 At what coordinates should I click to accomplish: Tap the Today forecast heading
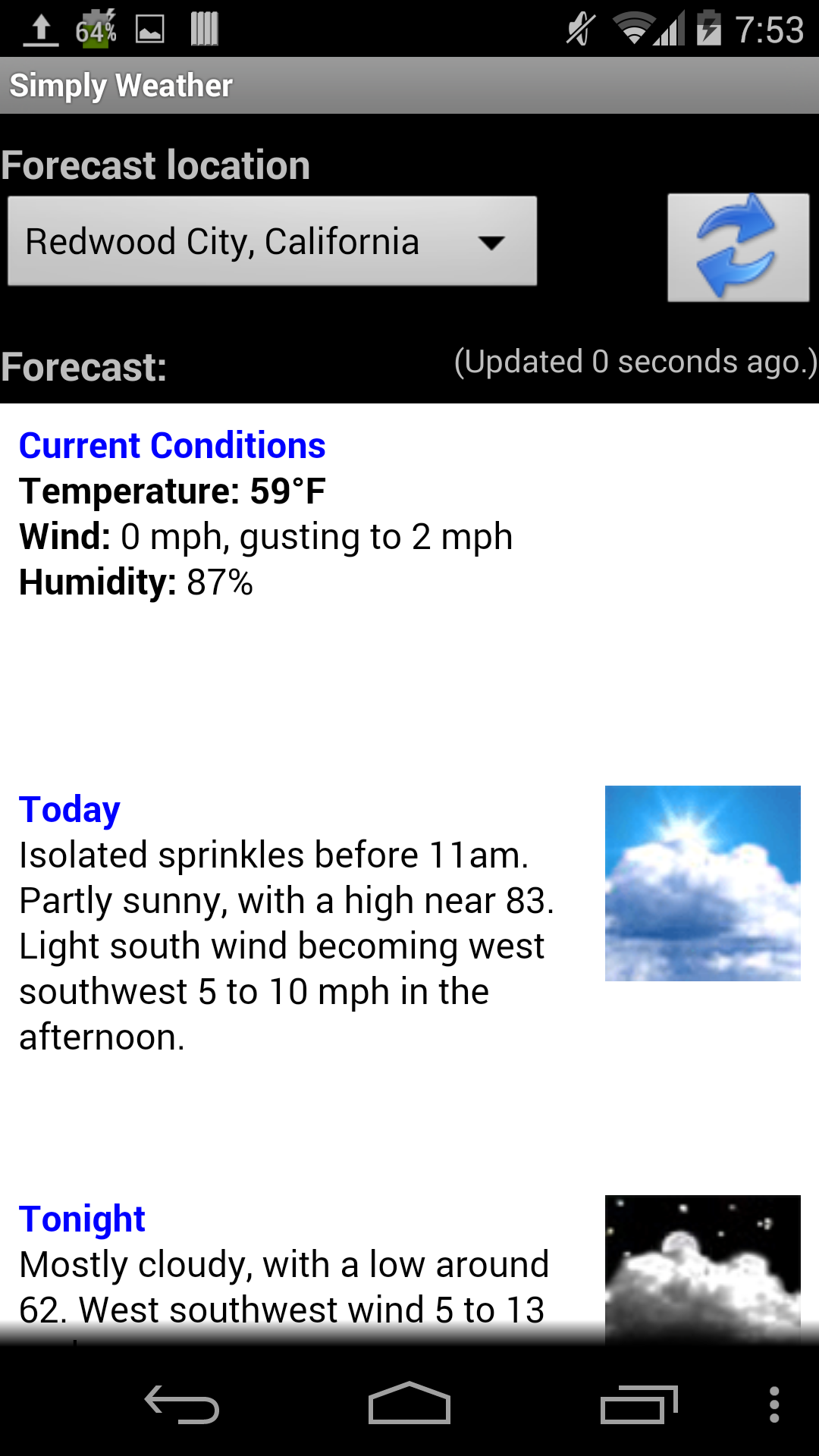[69, 808]
